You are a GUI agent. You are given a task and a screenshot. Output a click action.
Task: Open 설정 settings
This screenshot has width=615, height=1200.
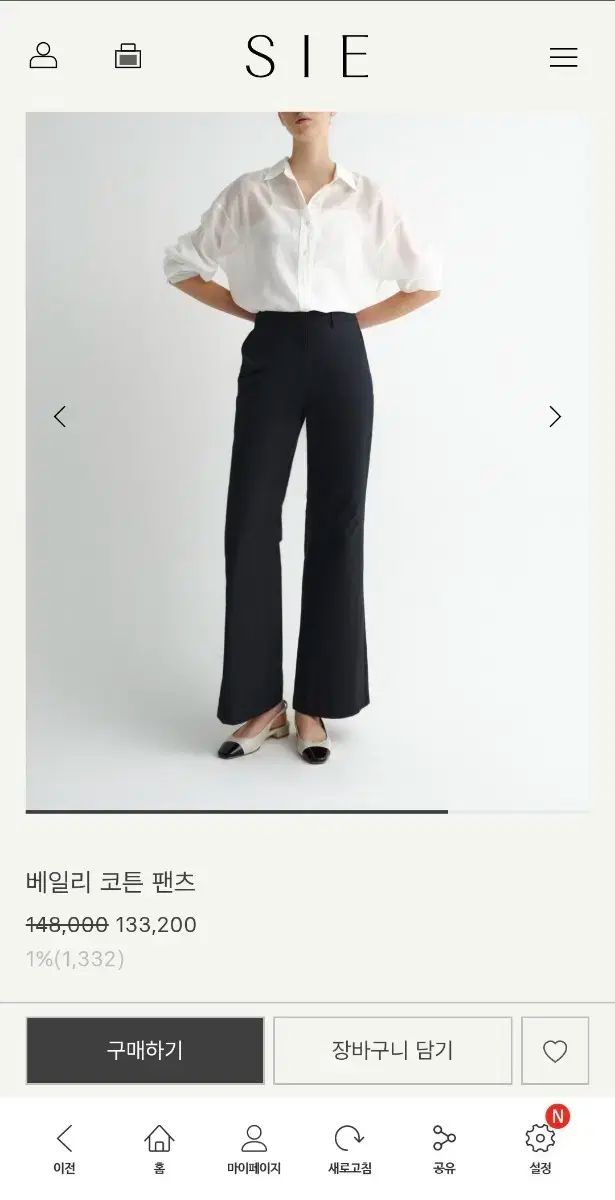[x=540, y=1148]
